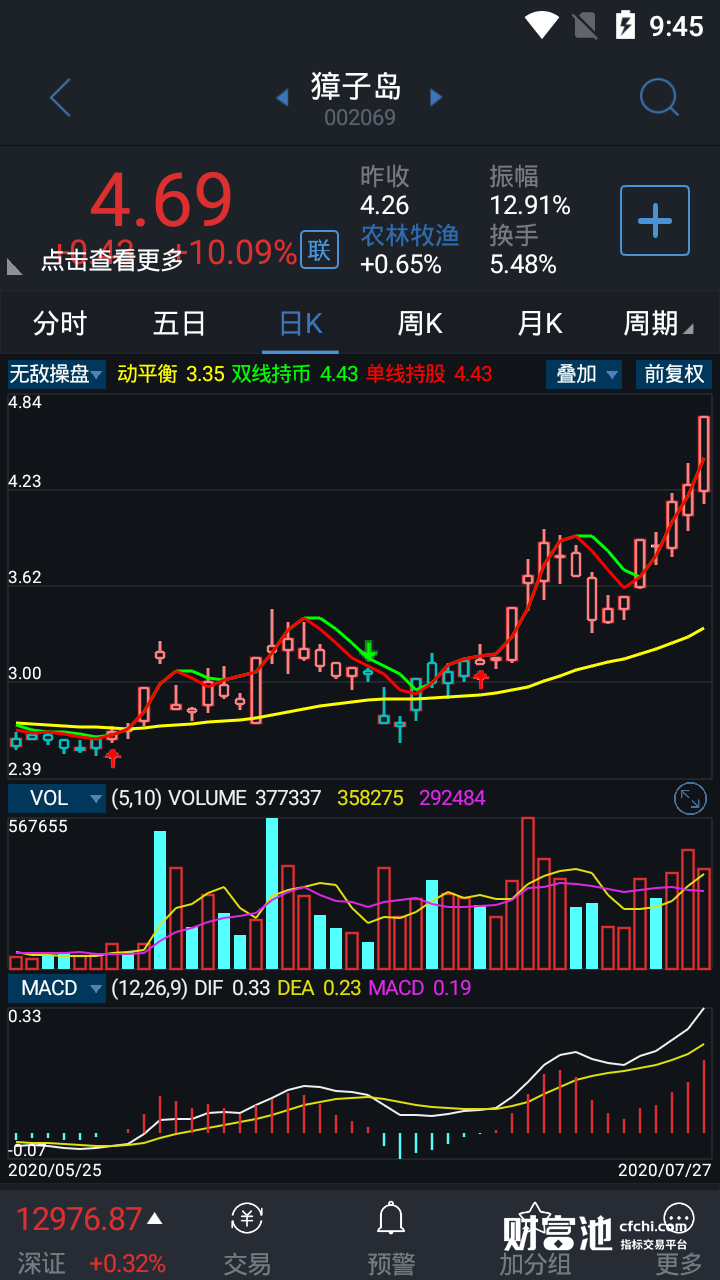
Task: Go back using the top-left arrow
Action: coord(61,98)
